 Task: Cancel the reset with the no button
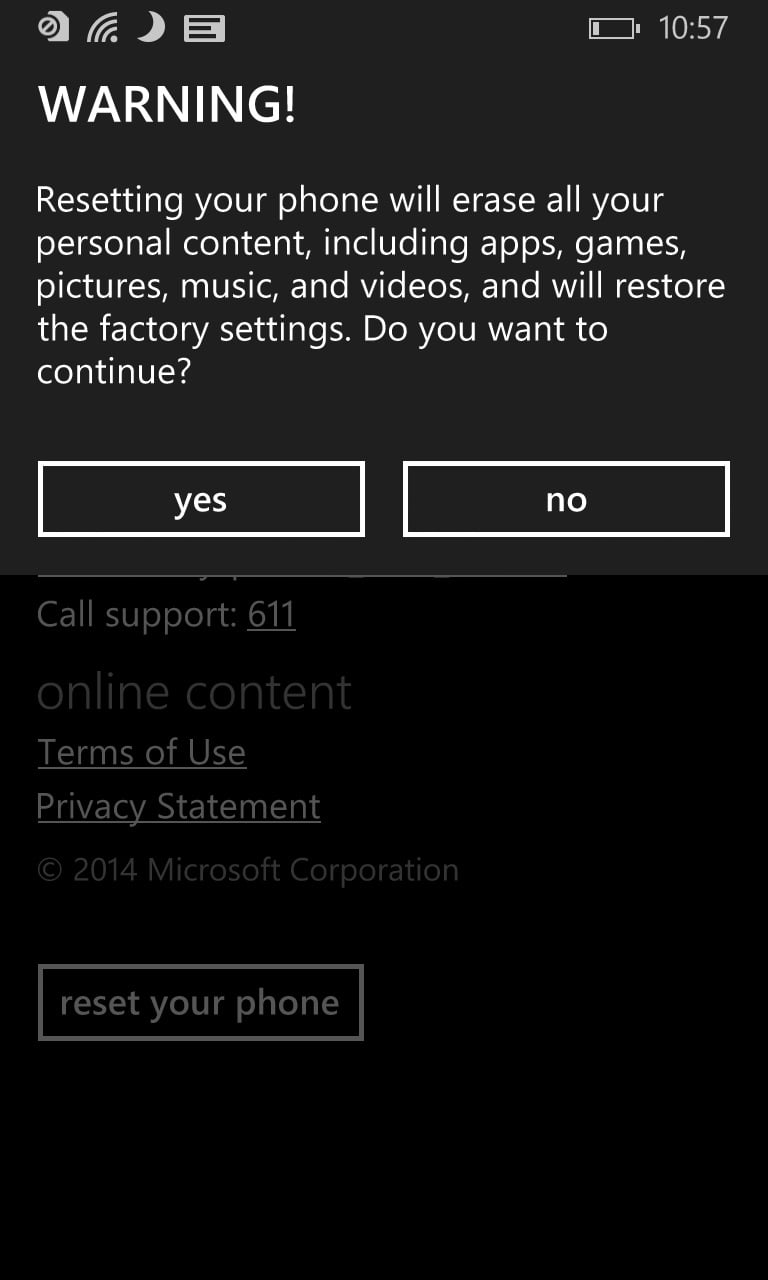(566, 499)
